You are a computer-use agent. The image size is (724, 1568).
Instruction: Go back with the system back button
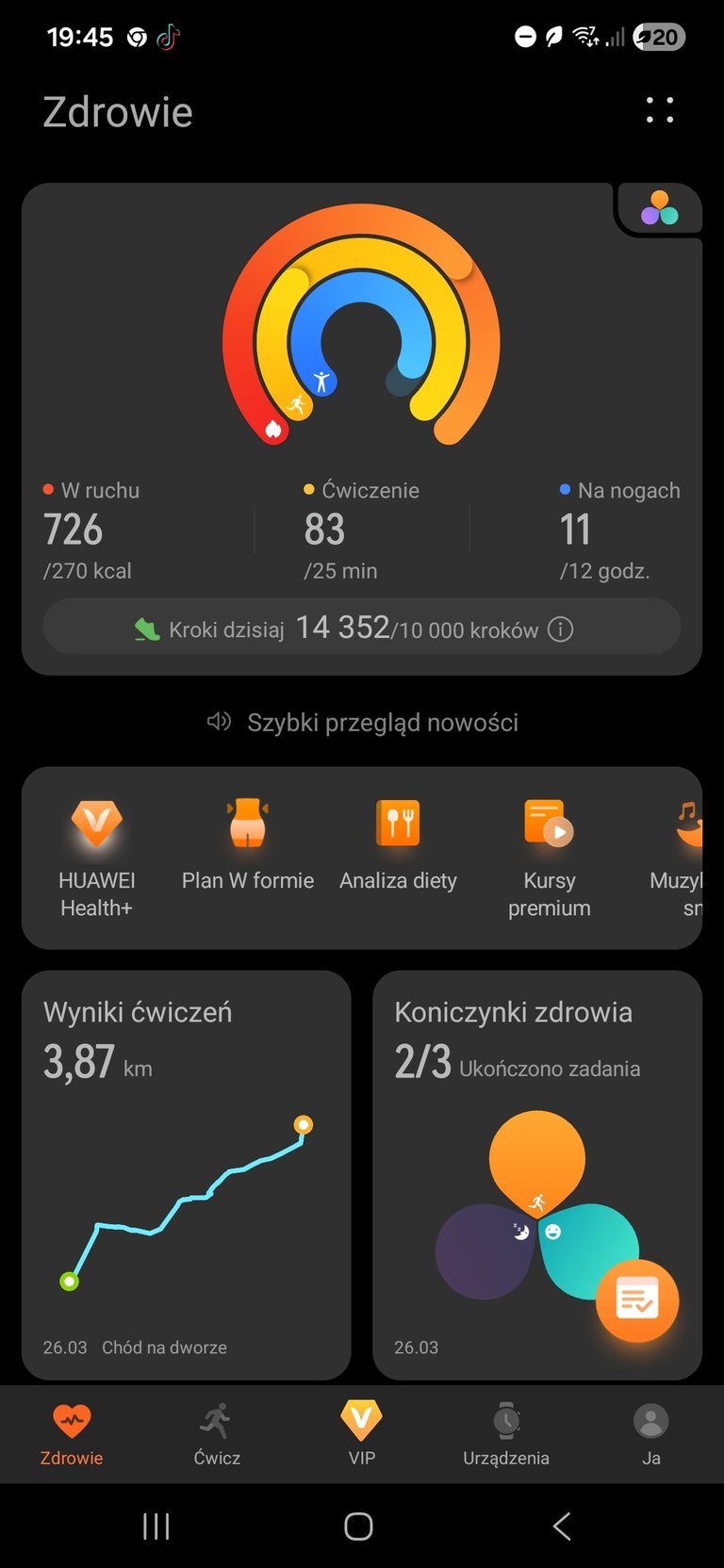tap(562, 1527)
